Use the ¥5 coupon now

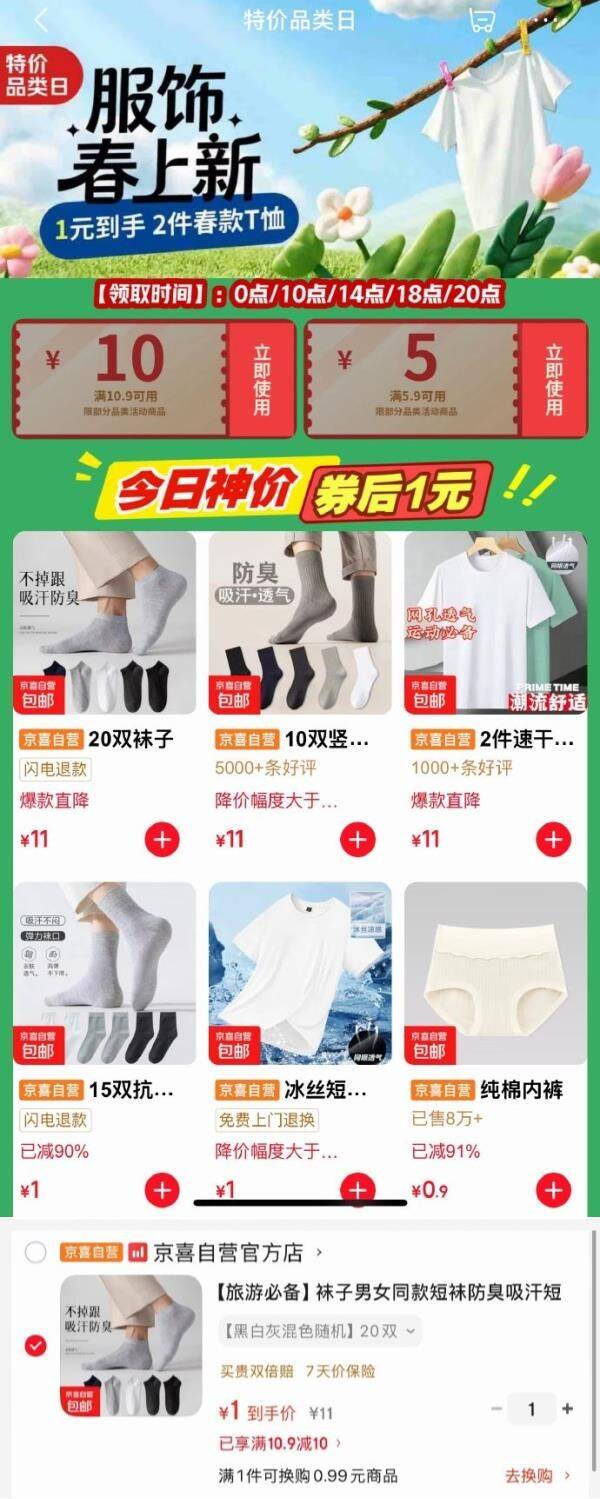(x=554, y=379)
